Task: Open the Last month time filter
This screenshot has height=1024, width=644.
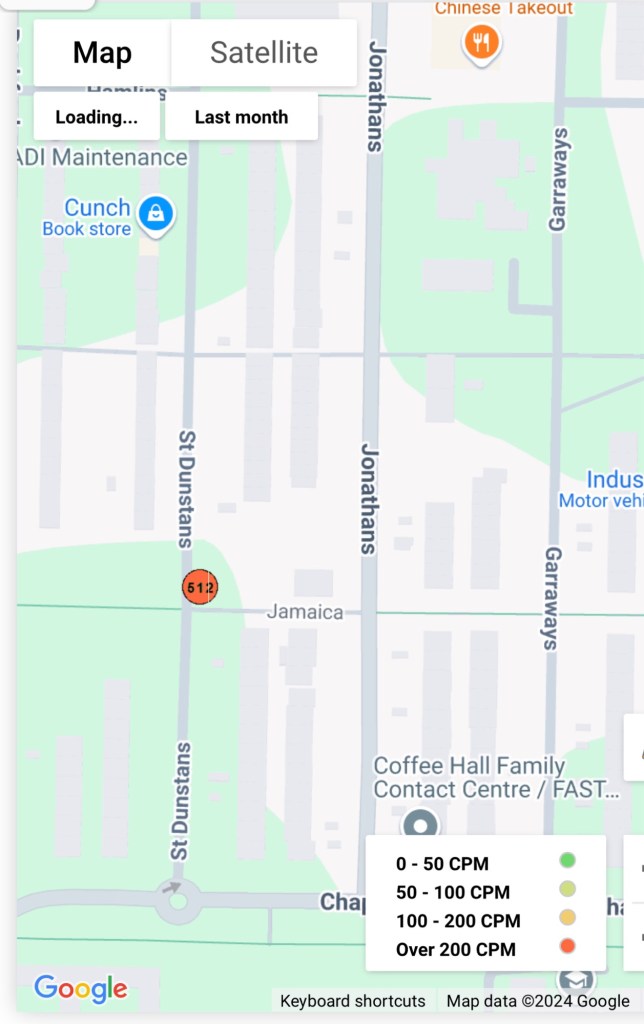Action: [241, 117]
